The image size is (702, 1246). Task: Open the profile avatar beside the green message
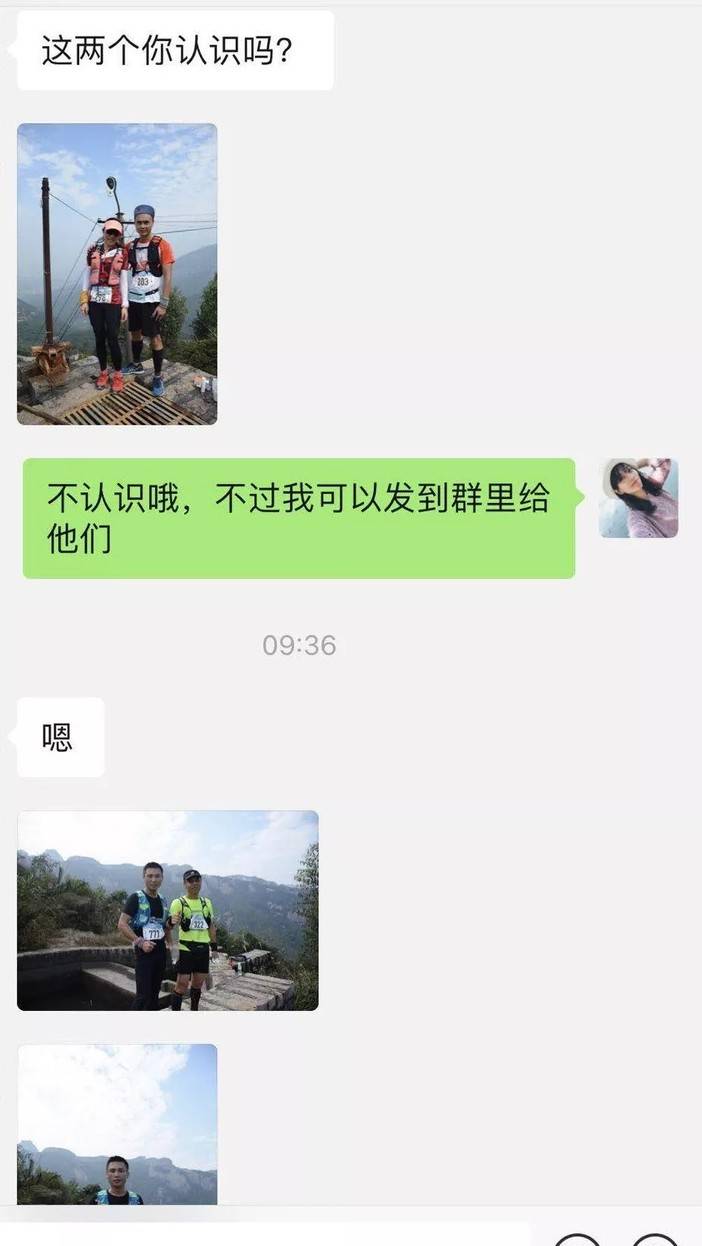tap(639, 498)
